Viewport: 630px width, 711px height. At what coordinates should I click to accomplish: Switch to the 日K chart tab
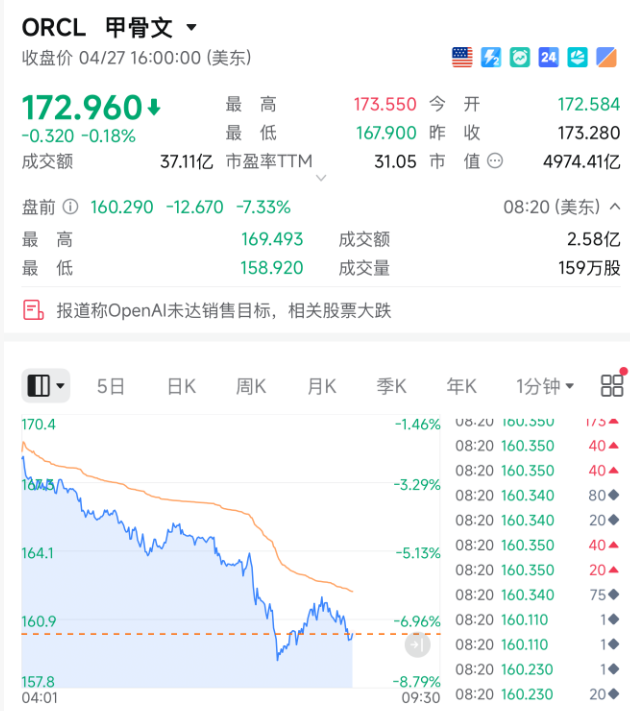click(x=181, y=386)
